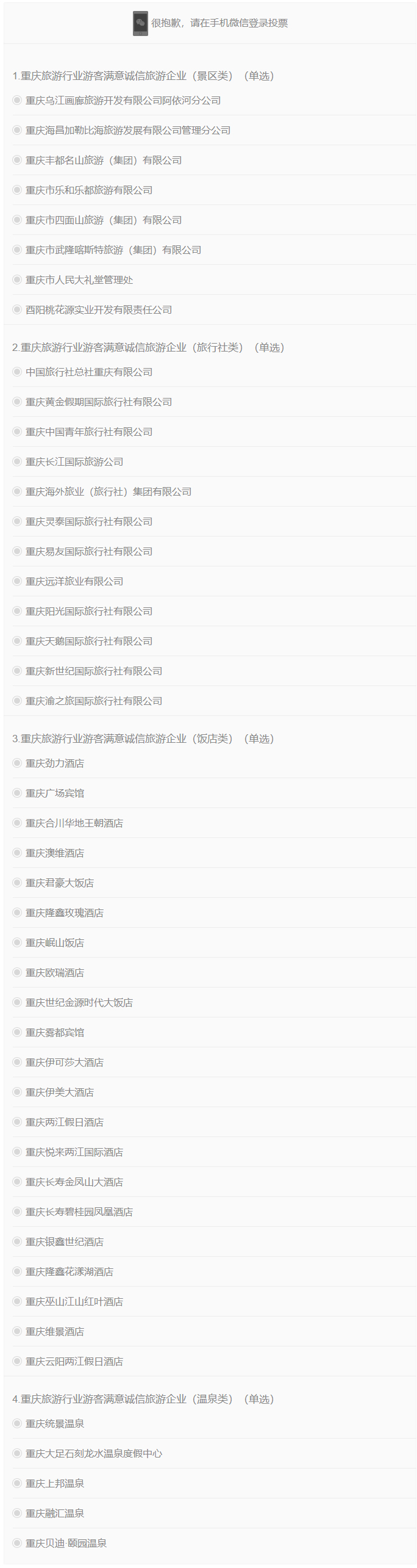Pick 重庆天鹅国际旅行社有限公司
The image size is (417, 1568).
(x=17, y=641)
